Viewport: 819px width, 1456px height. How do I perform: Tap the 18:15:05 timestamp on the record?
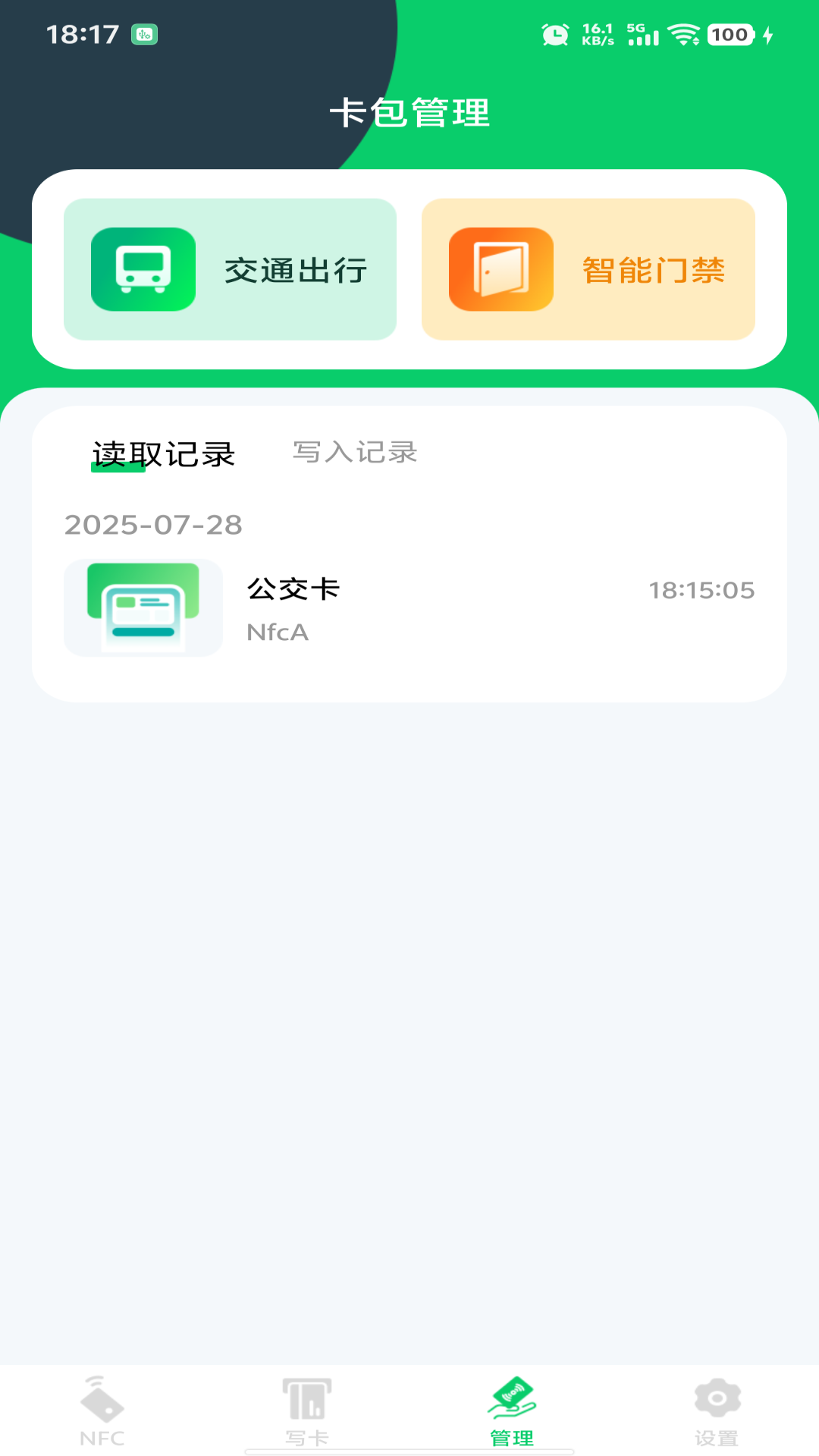click(x=702, y=590)
